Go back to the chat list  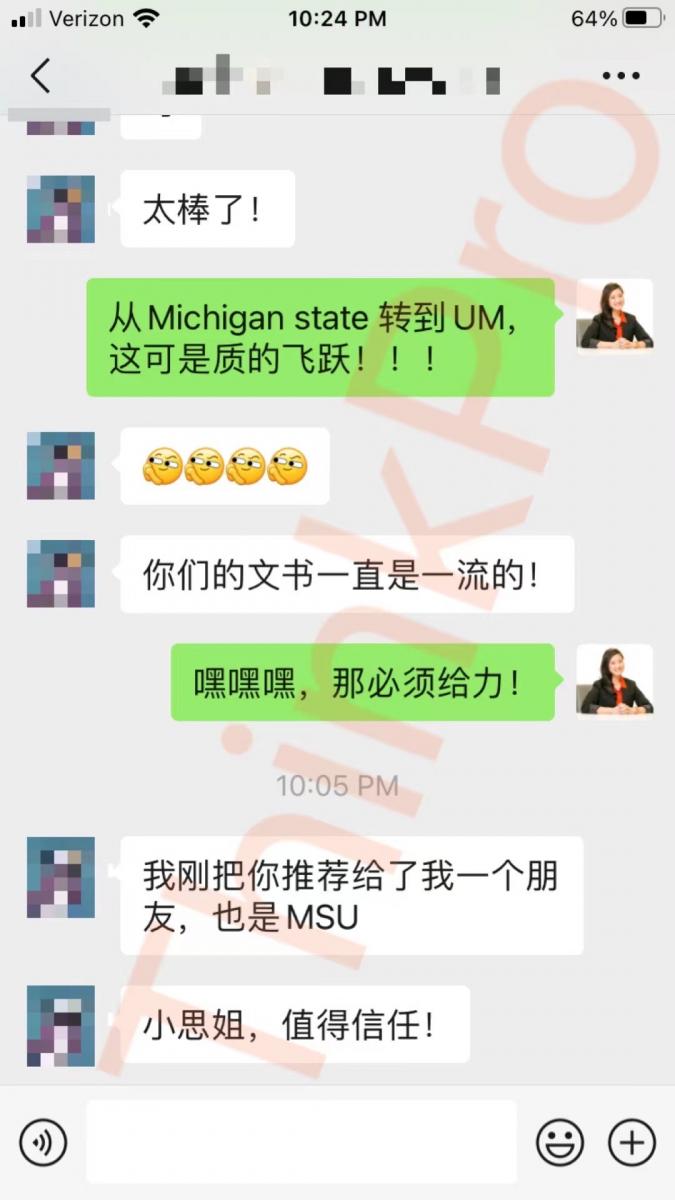pos(40,77)
